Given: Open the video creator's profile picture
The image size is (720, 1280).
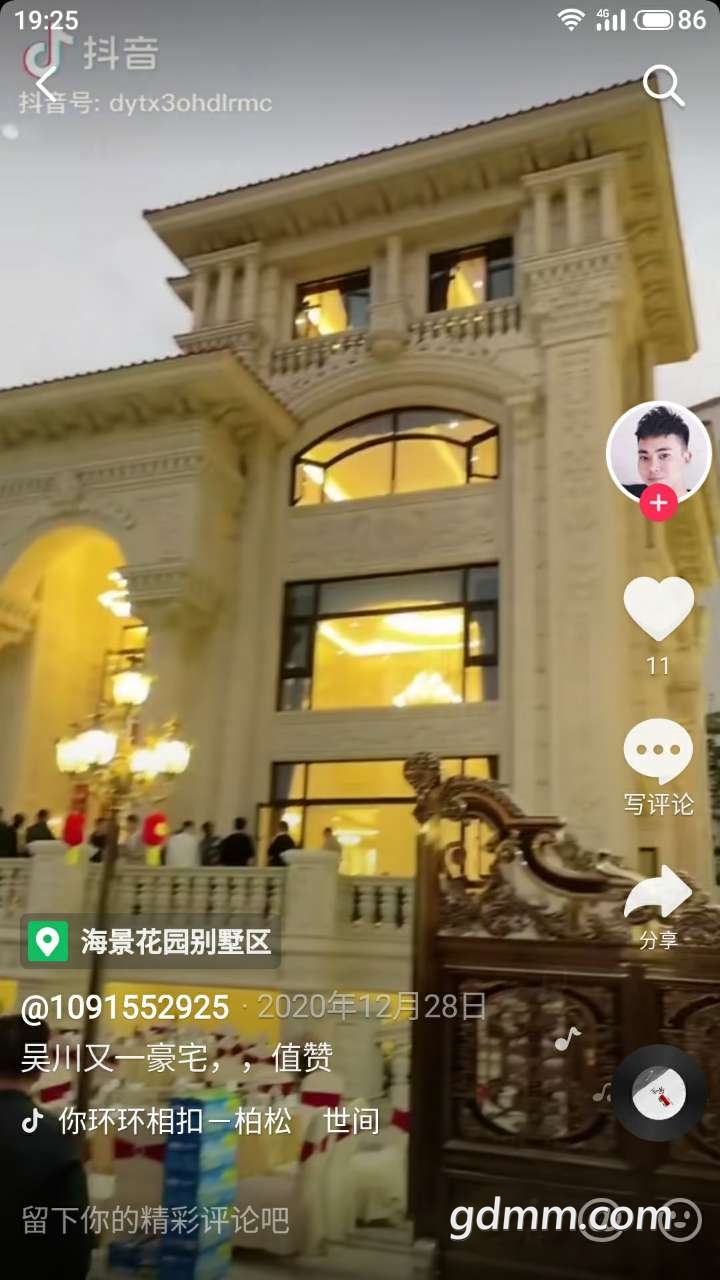Looking at the screenshot, I should pyautogui.click(x=658, y=453).
